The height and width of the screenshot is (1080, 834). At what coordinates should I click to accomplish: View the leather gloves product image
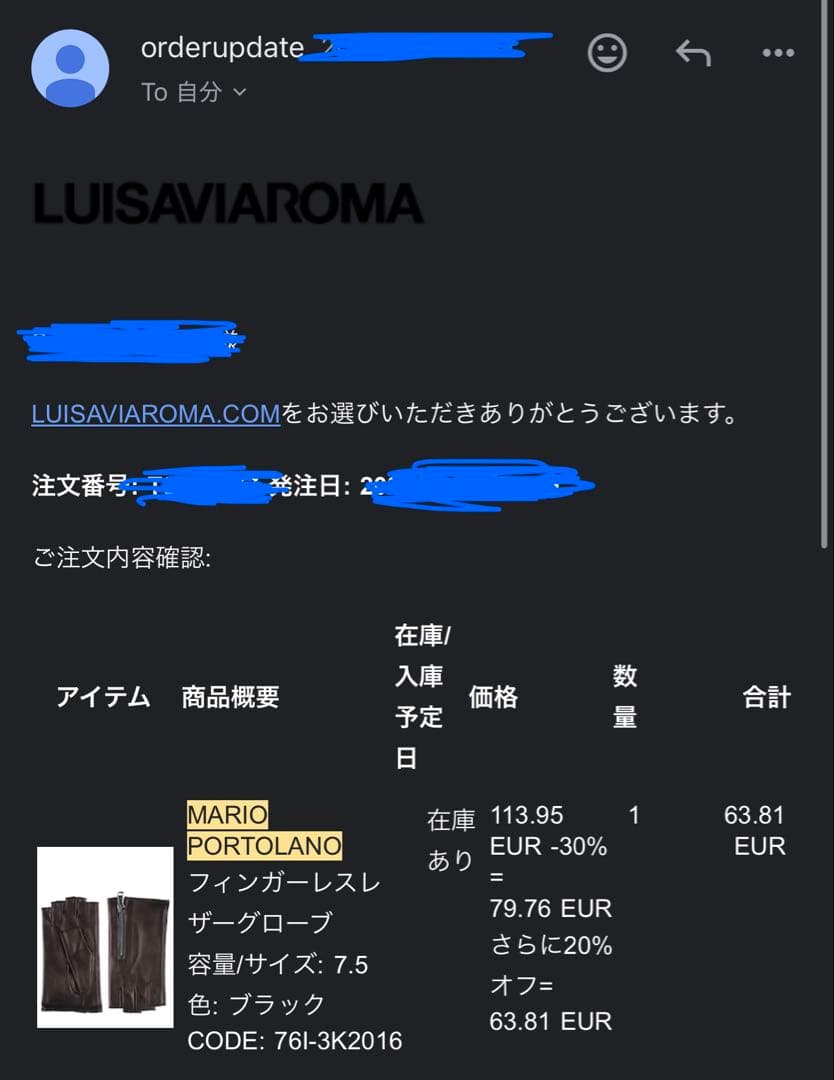[105, 937]
